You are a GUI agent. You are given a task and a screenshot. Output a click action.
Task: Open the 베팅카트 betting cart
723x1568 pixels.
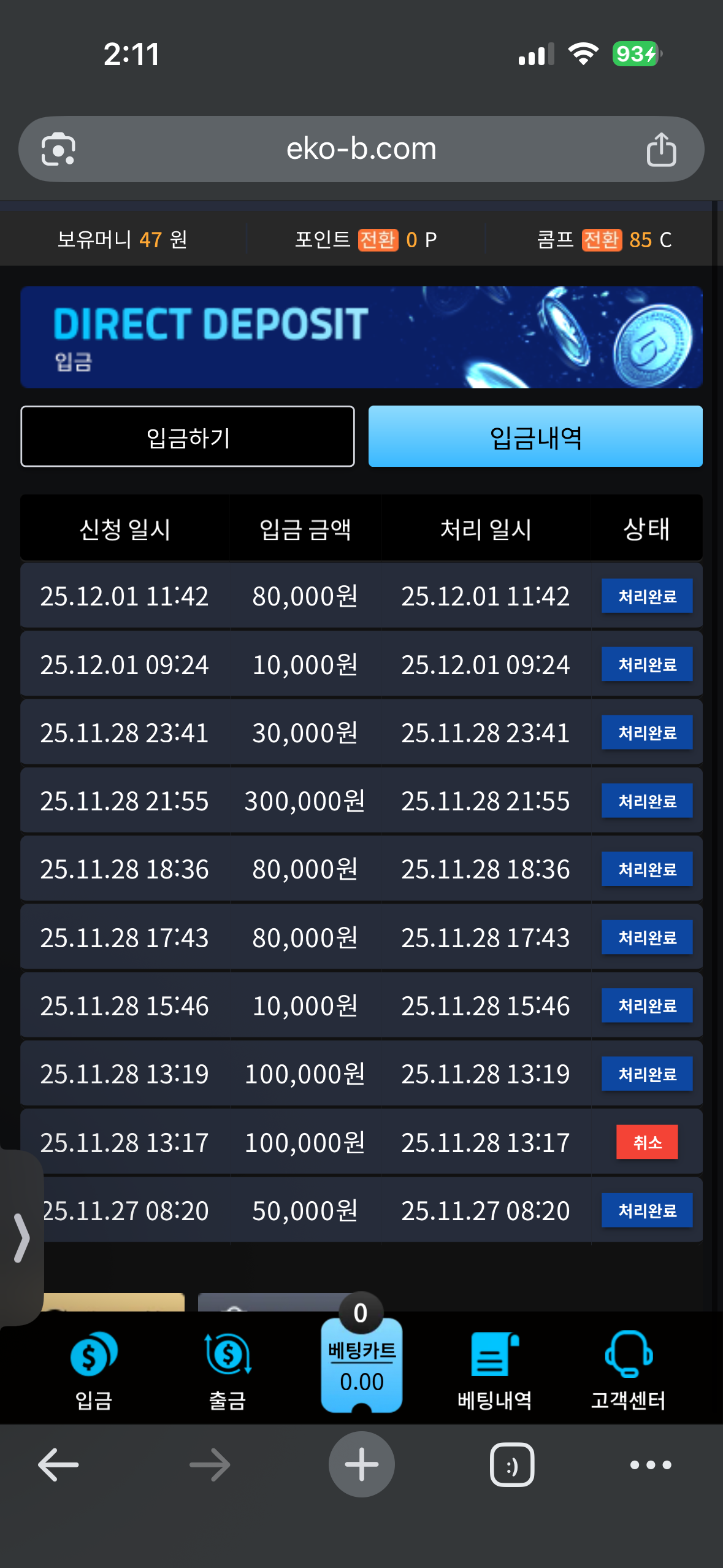tap(361, 1364)
